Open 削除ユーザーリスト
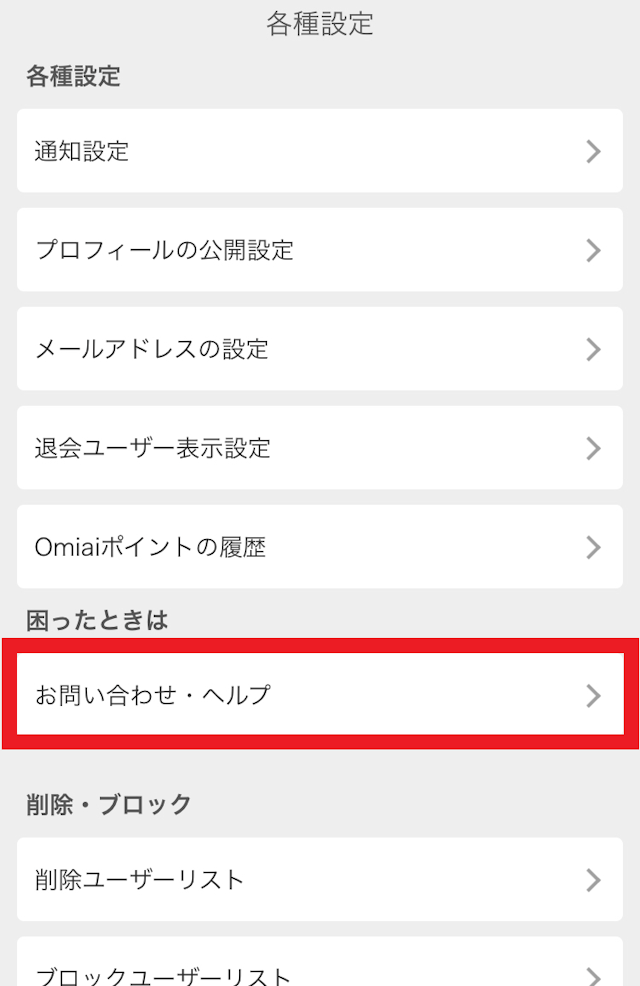Viewport: 640px width, 986px height. click(320, 880)
